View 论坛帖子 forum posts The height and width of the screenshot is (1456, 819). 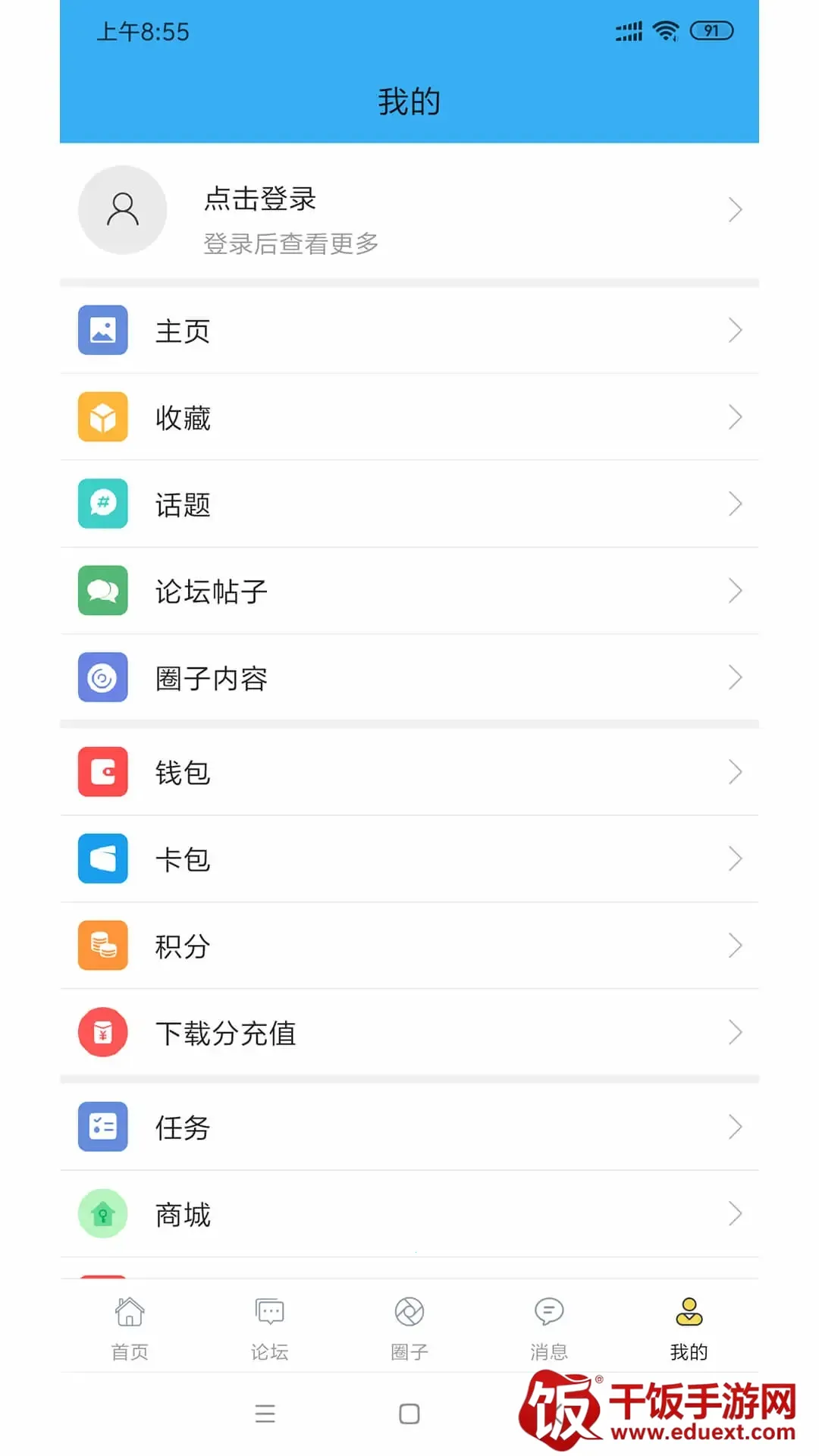(409, 591)
